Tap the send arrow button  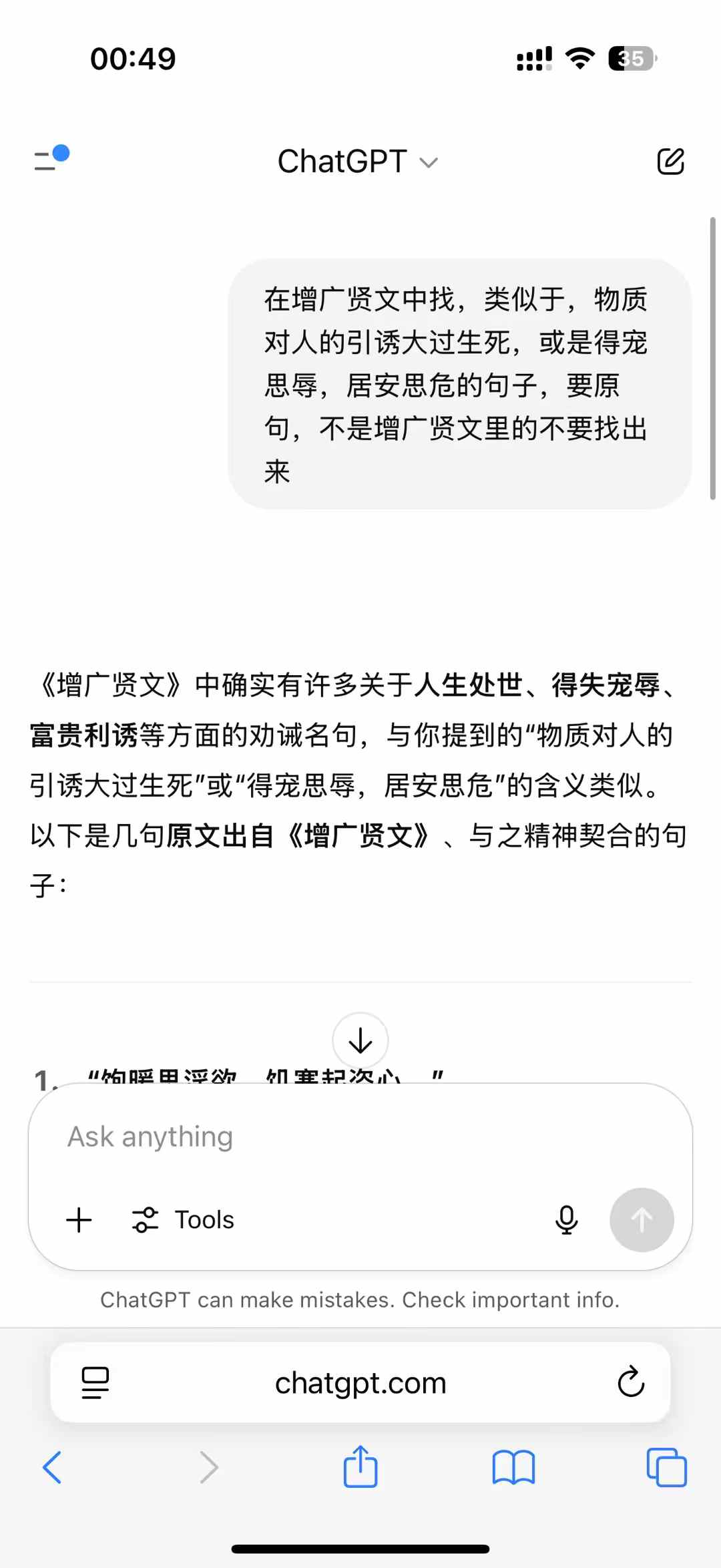(642, 1219)
